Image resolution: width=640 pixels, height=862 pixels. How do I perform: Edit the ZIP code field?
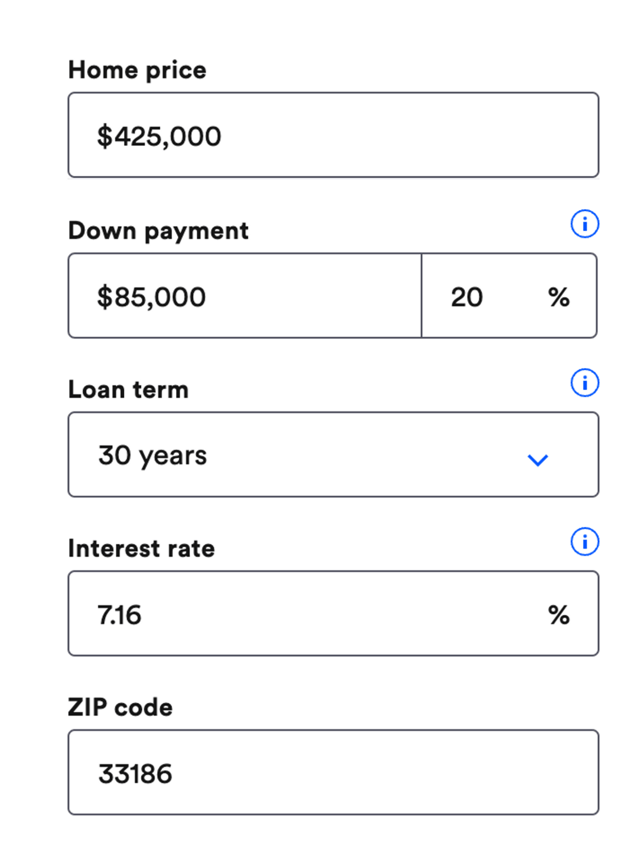333,772
